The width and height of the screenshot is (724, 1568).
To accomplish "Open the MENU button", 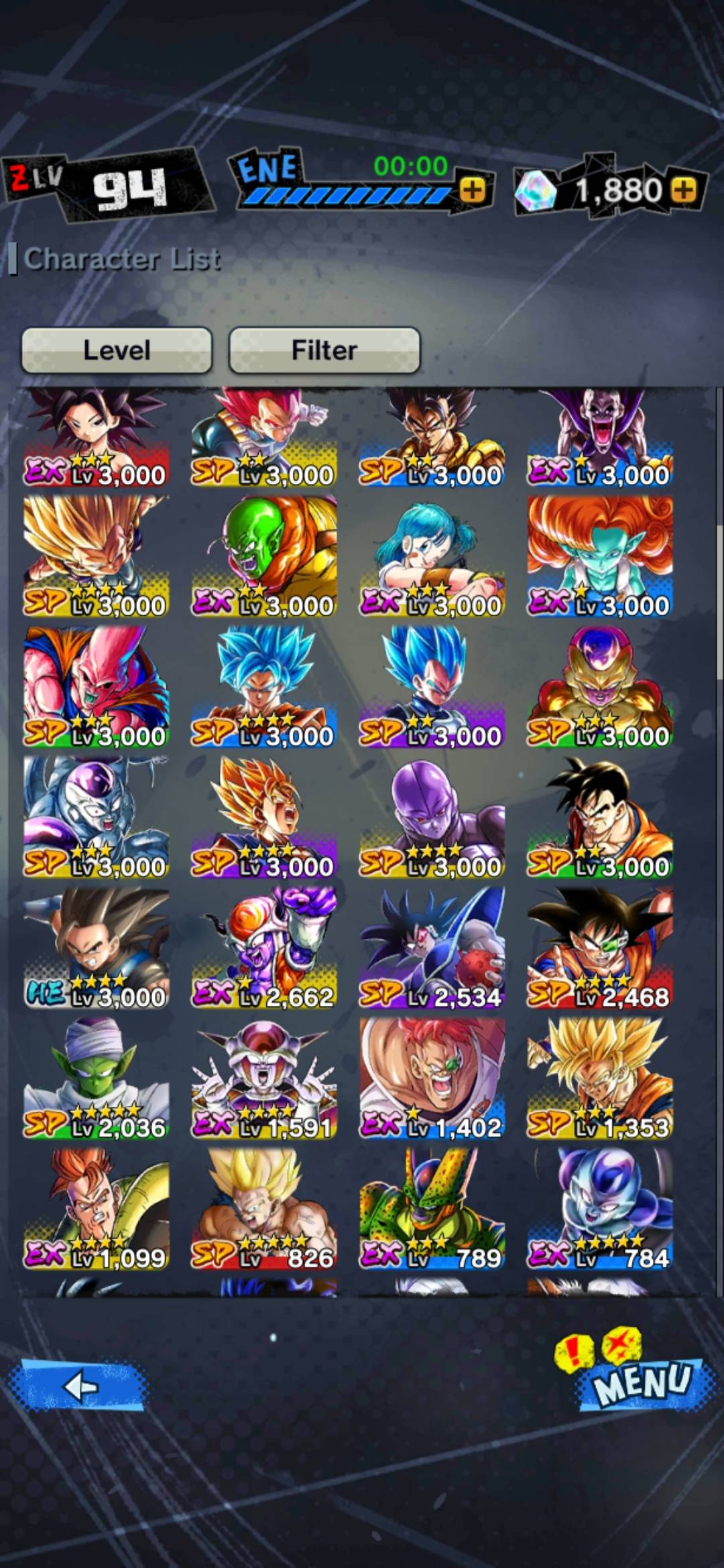I will (640, 1382).
